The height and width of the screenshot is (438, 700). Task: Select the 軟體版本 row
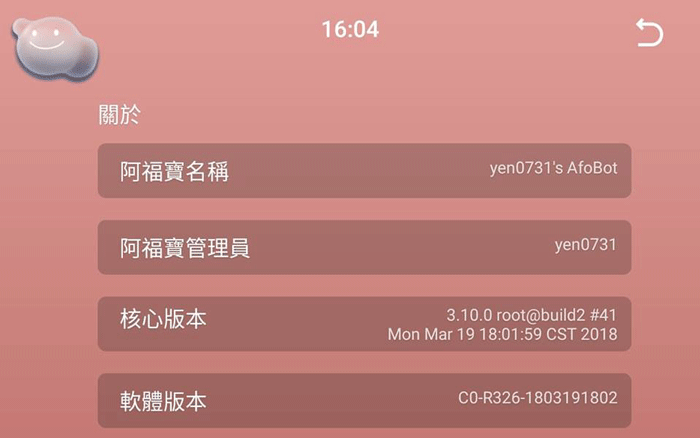click(x=364, y=400)
